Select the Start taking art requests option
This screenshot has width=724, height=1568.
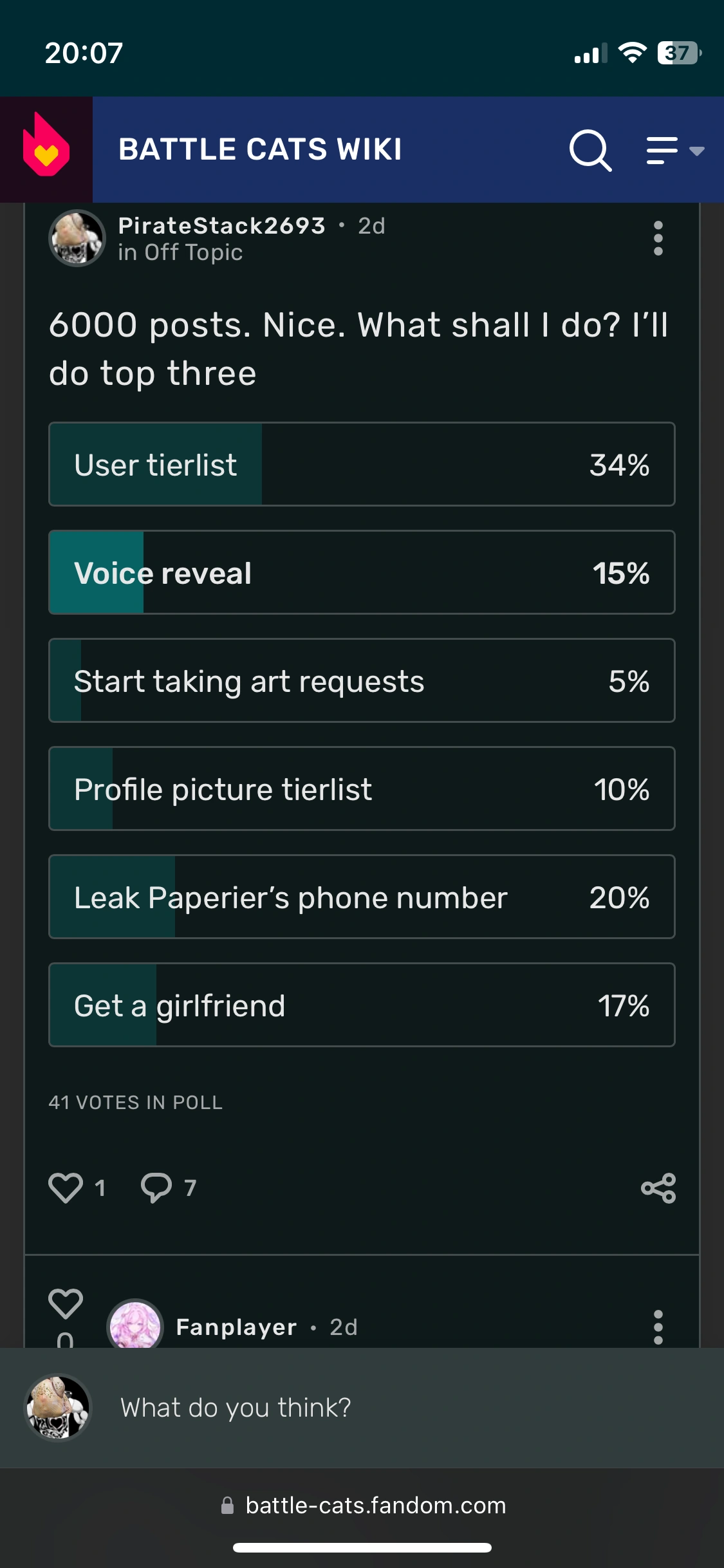click(362, 680)
